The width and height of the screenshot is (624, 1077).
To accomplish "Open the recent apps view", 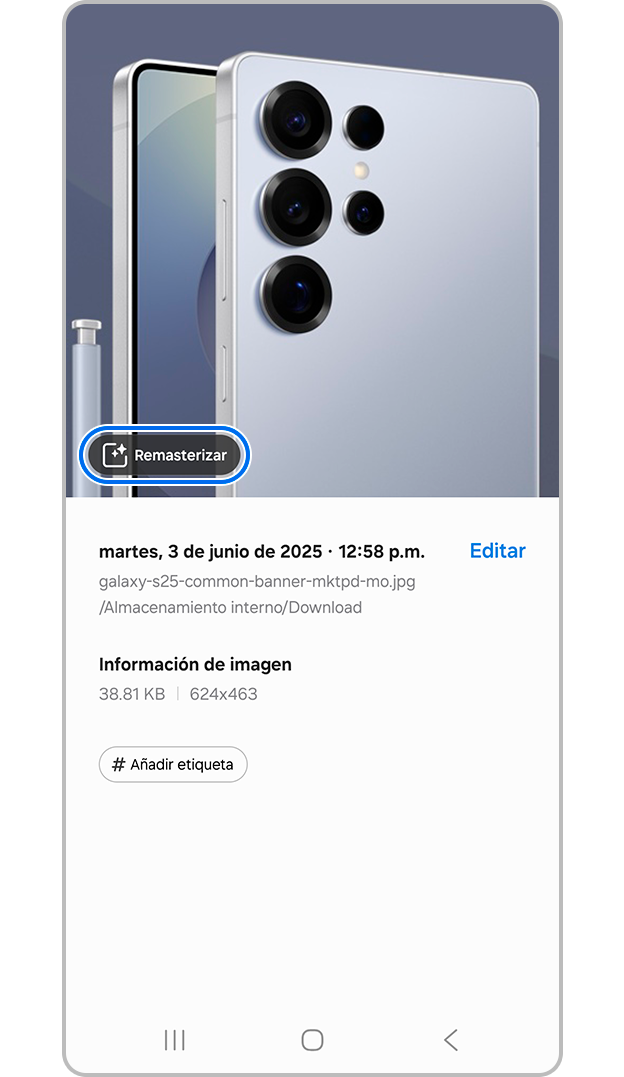I will pyautogui.click(x=175, y=1040).
